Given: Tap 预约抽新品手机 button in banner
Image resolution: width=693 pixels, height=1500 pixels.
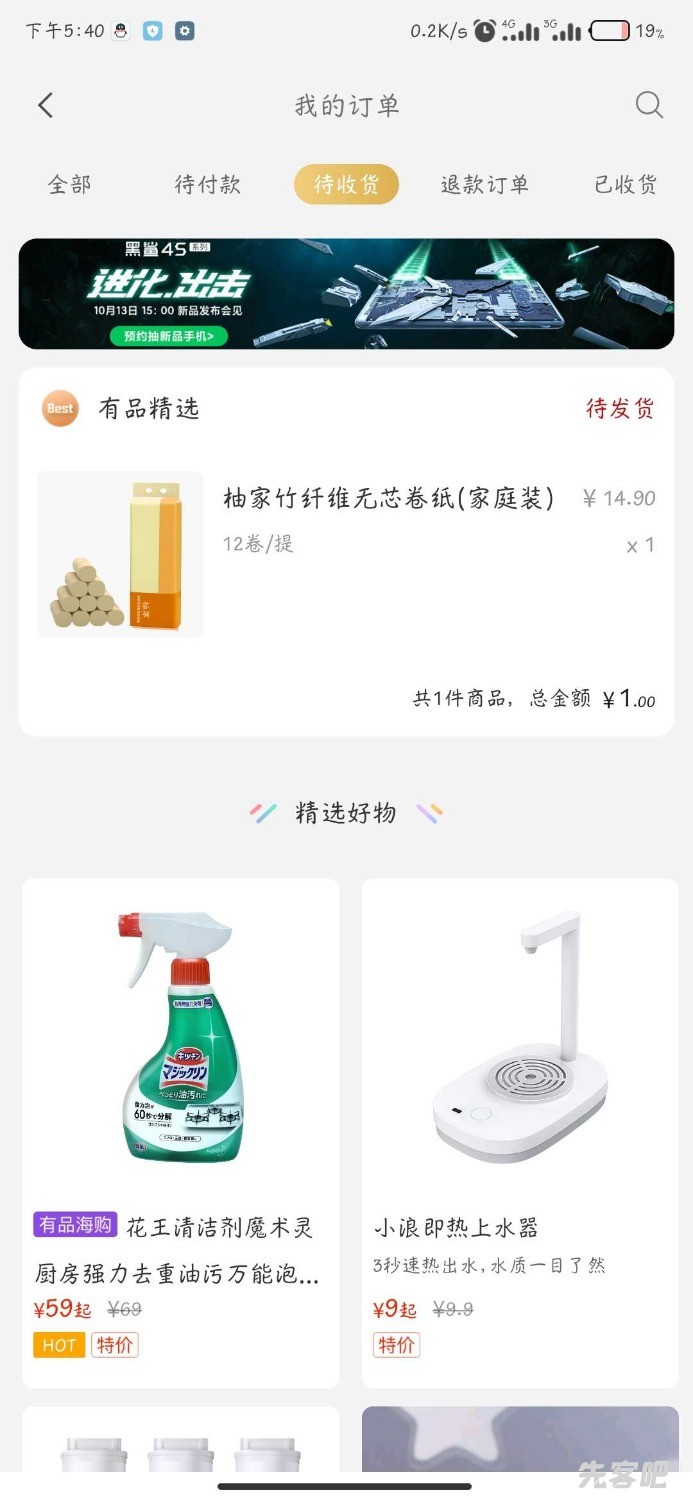Looking at the screenshot, I should pos(168,336).
